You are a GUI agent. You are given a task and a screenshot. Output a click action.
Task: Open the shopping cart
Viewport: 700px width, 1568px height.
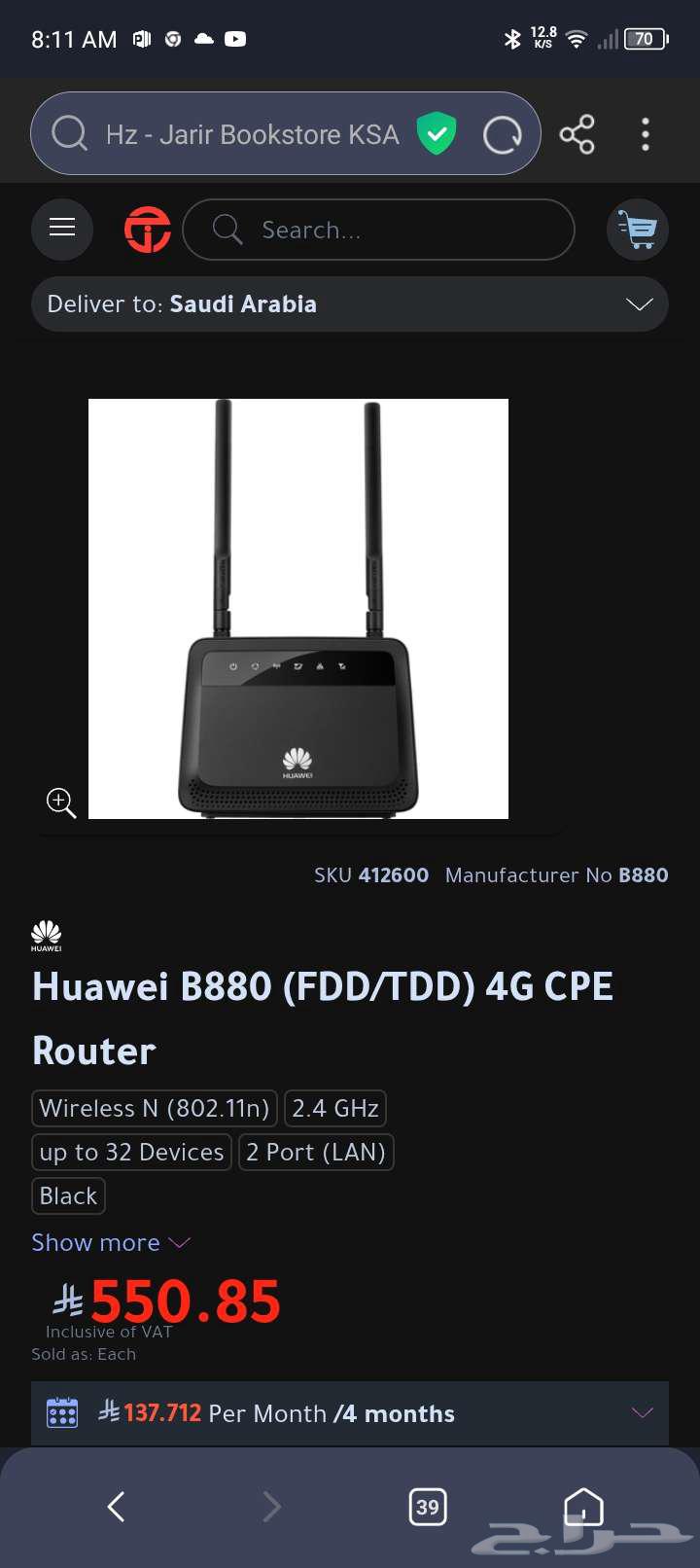(x=638, y=230)
